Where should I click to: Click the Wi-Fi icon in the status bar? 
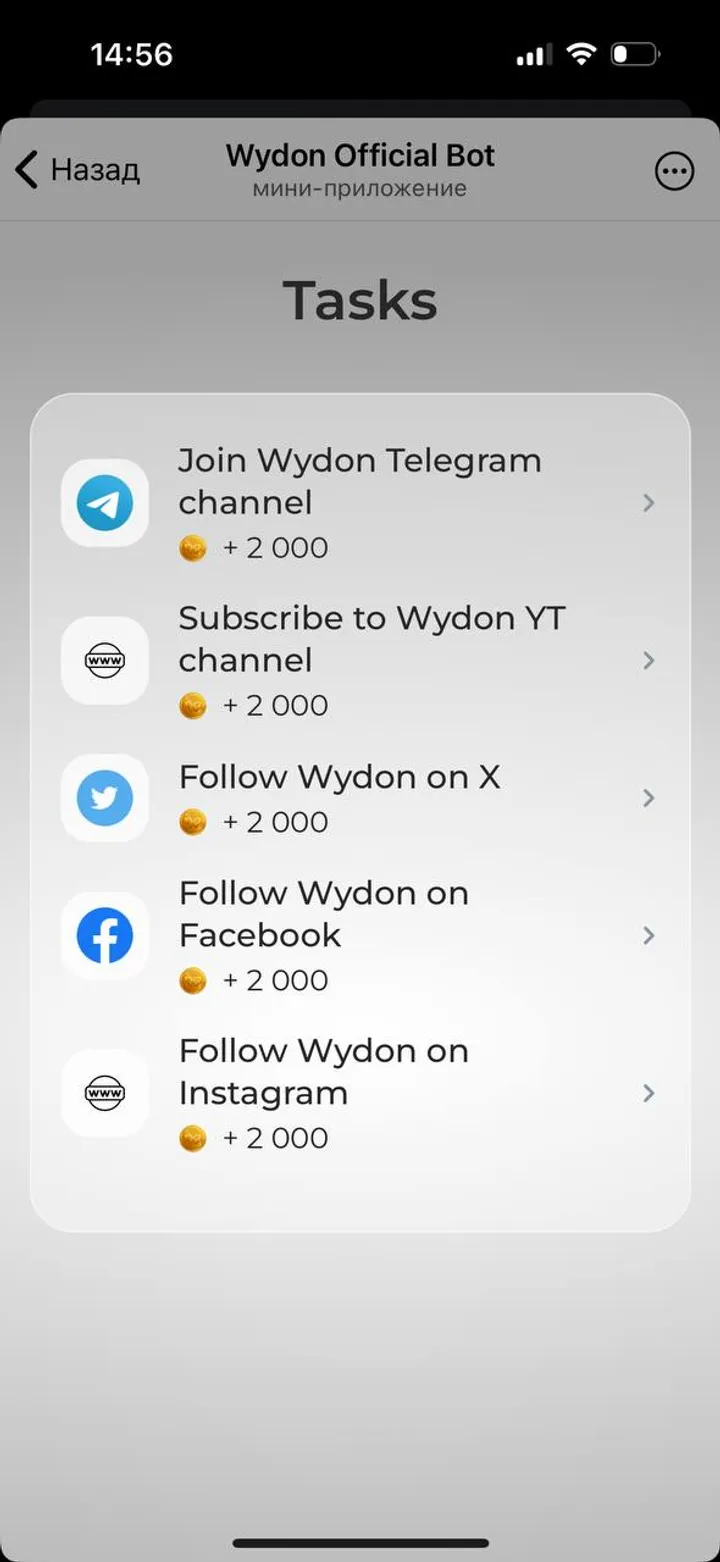click(x=580, y=55)
